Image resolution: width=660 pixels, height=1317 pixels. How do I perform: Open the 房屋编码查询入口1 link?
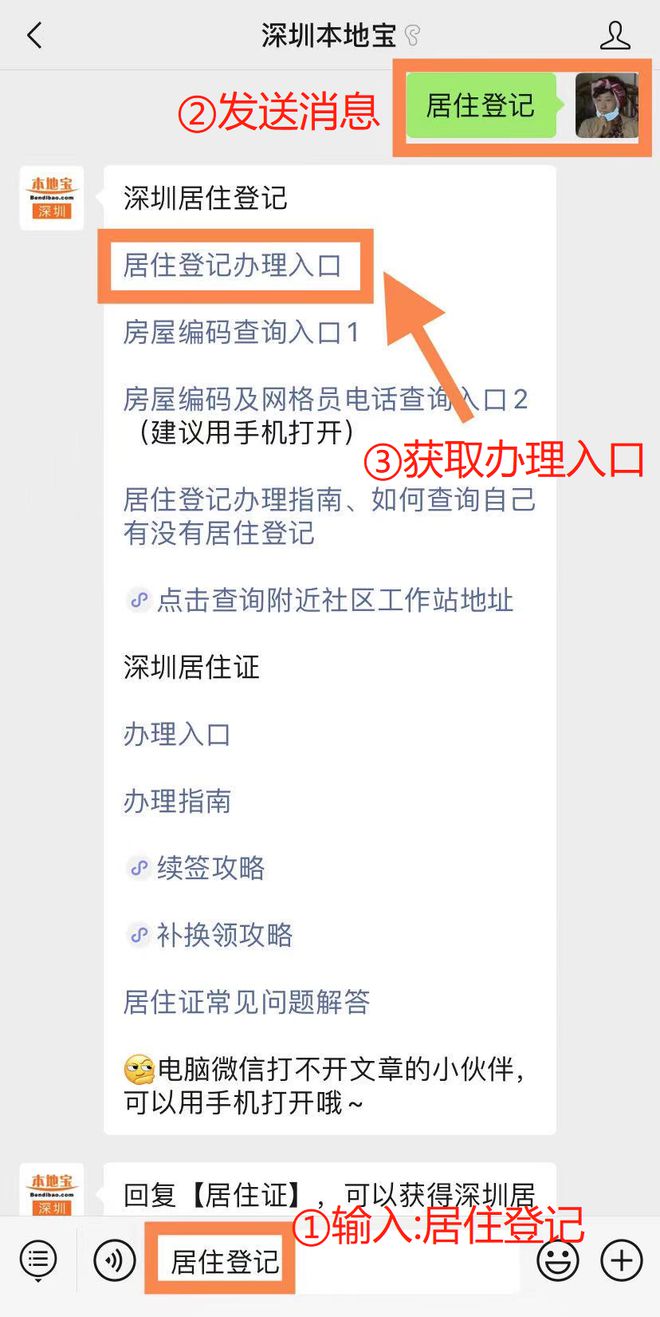click(240, 332)
